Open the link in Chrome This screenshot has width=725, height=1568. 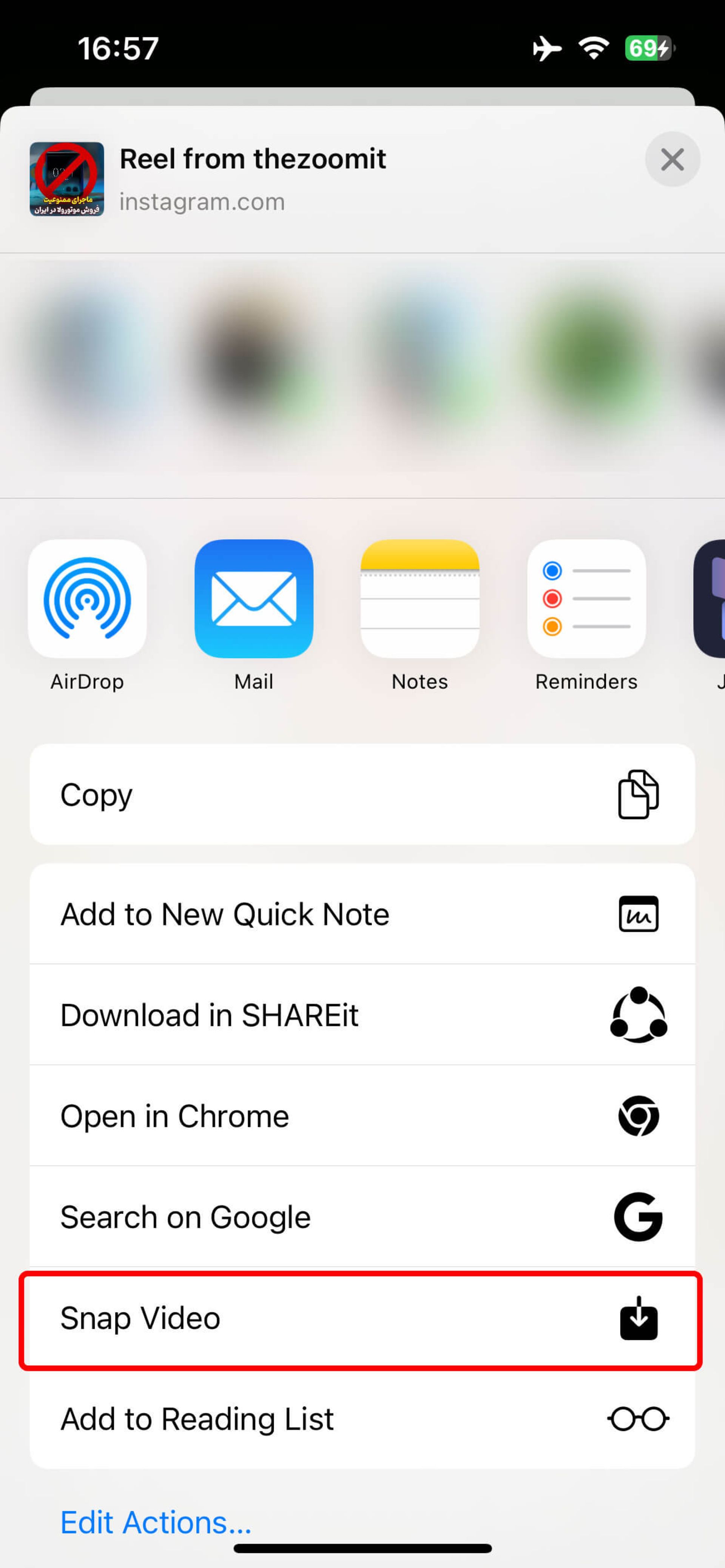(362, 1116)
